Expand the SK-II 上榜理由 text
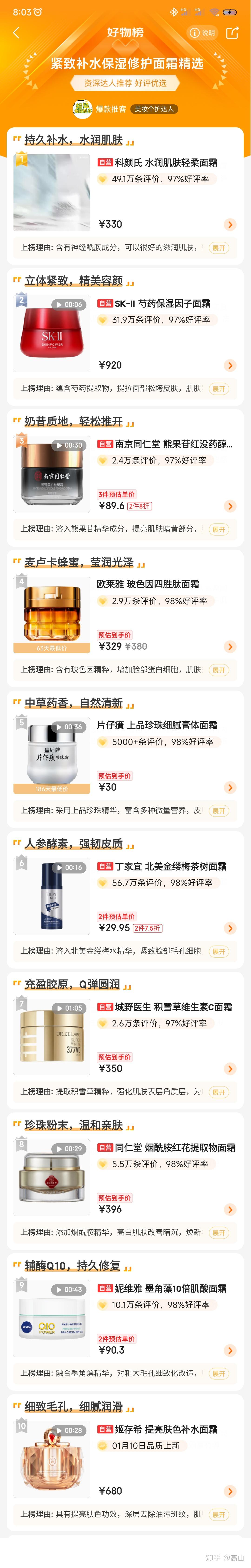 click(219, 389)
